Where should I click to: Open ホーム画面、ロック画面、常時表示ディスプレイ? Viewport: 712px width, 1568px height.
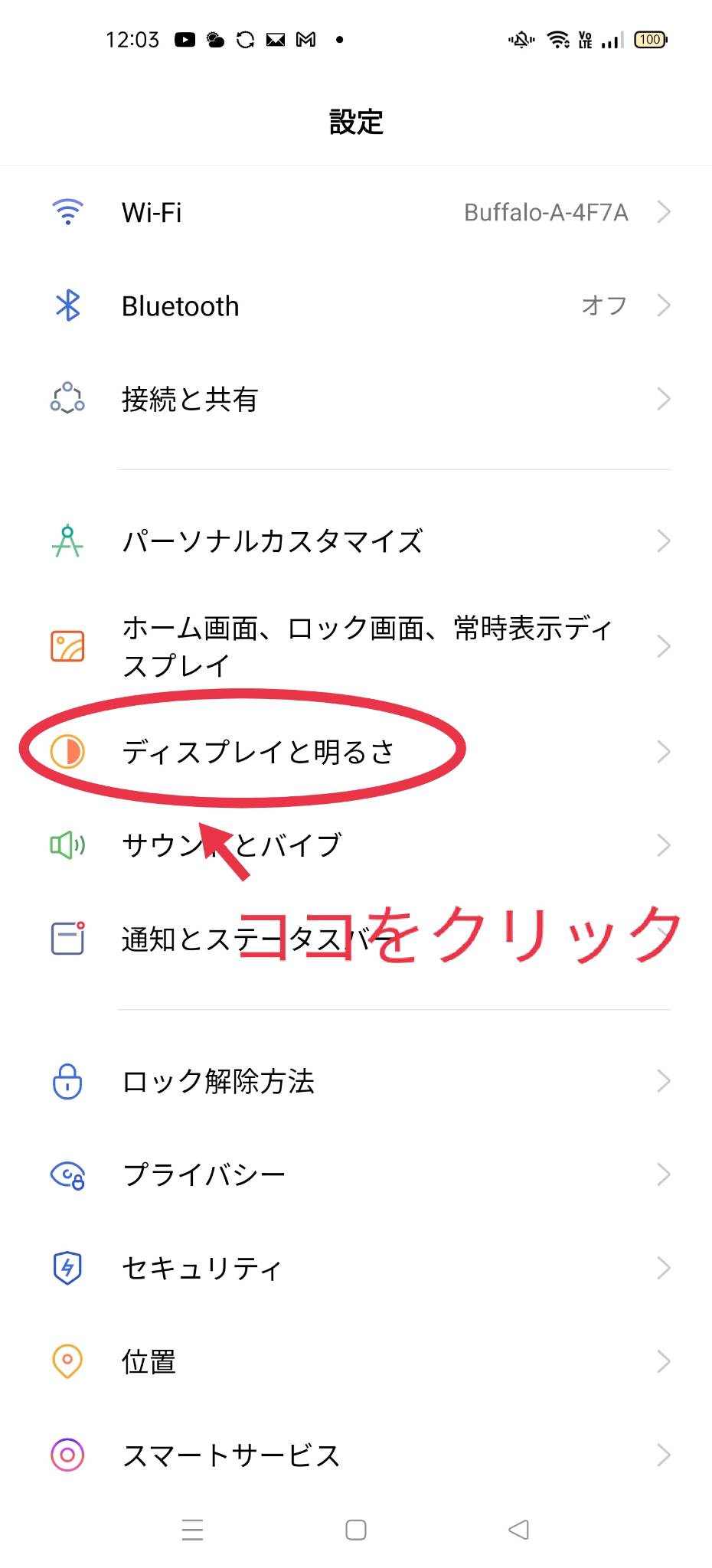[x=356, y=646]
